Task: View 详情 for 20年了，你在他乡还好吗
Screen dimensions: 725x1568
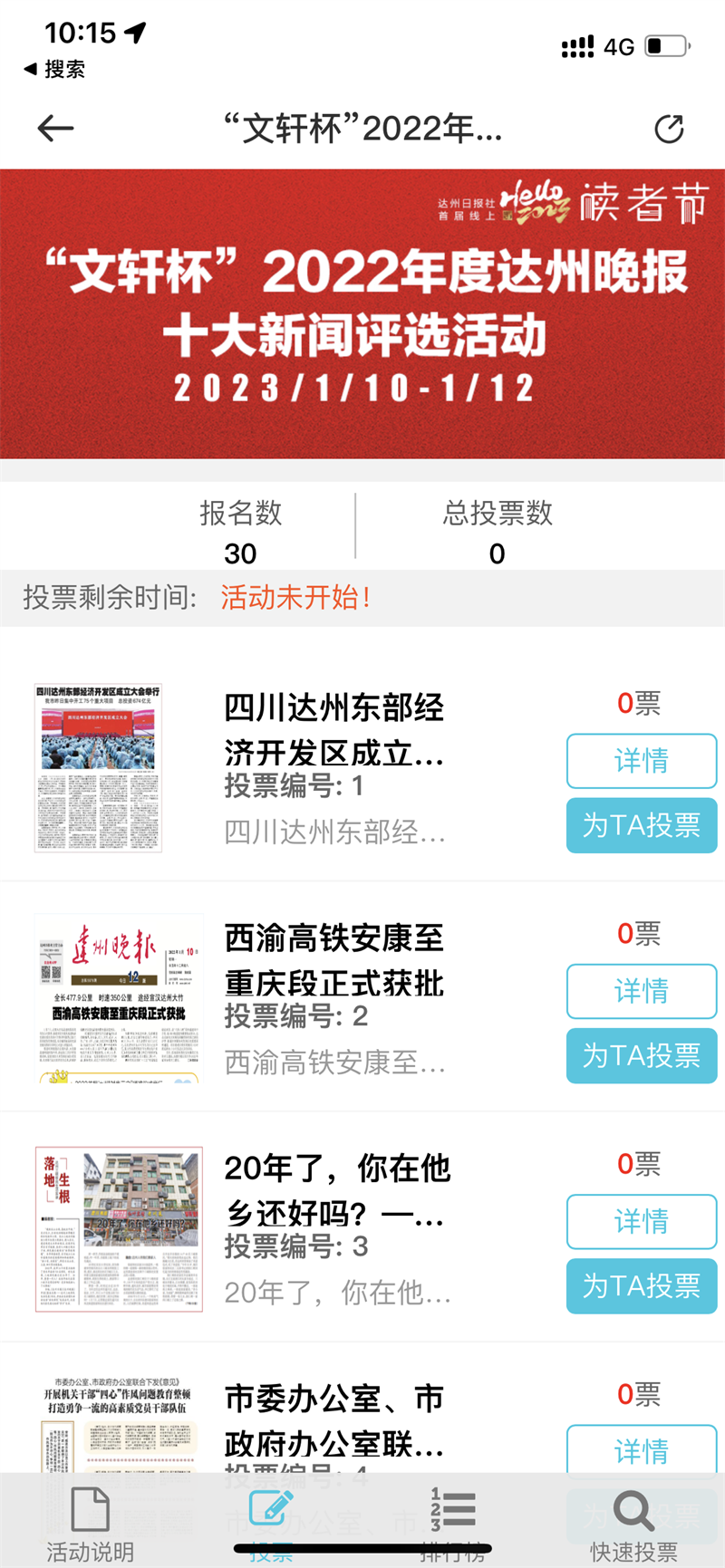Action: pyautogui.click(x=641, y=1221)
